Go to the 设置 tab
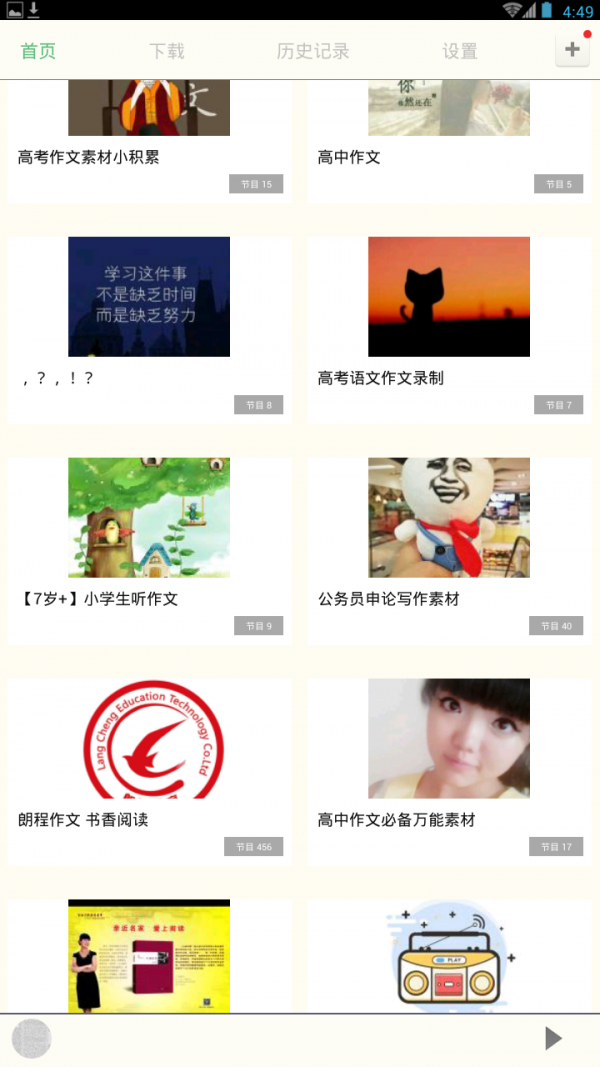 coord(460,51)
